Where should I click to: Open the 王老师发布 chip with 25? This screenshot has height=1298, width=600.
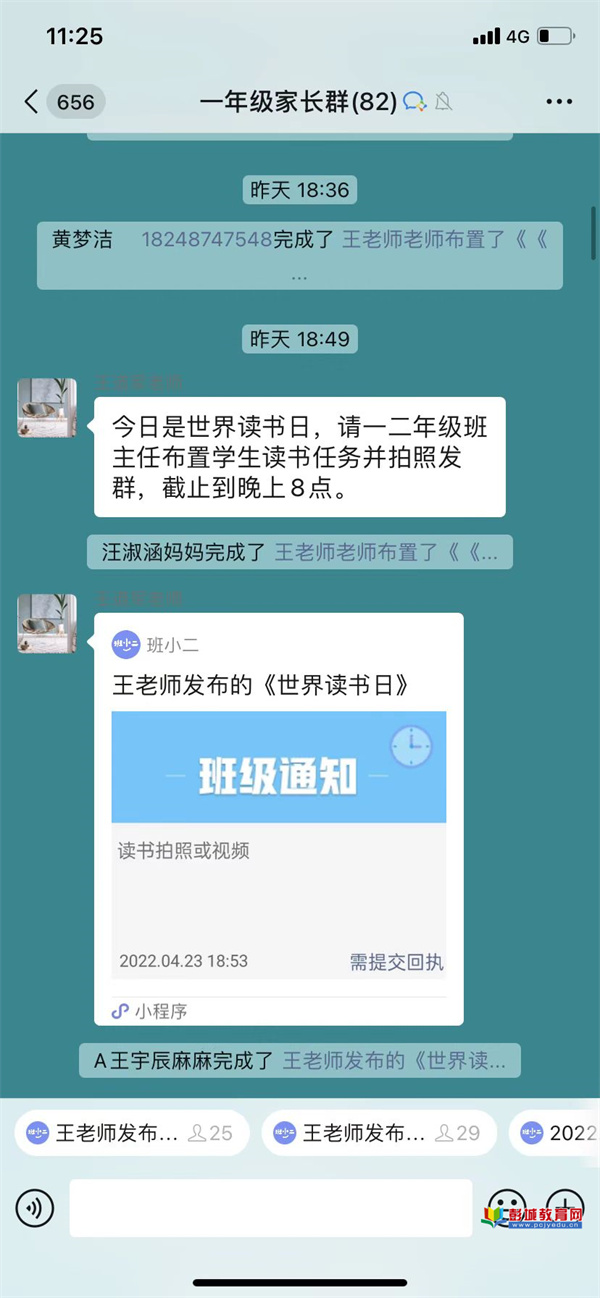click(131, 1133)
